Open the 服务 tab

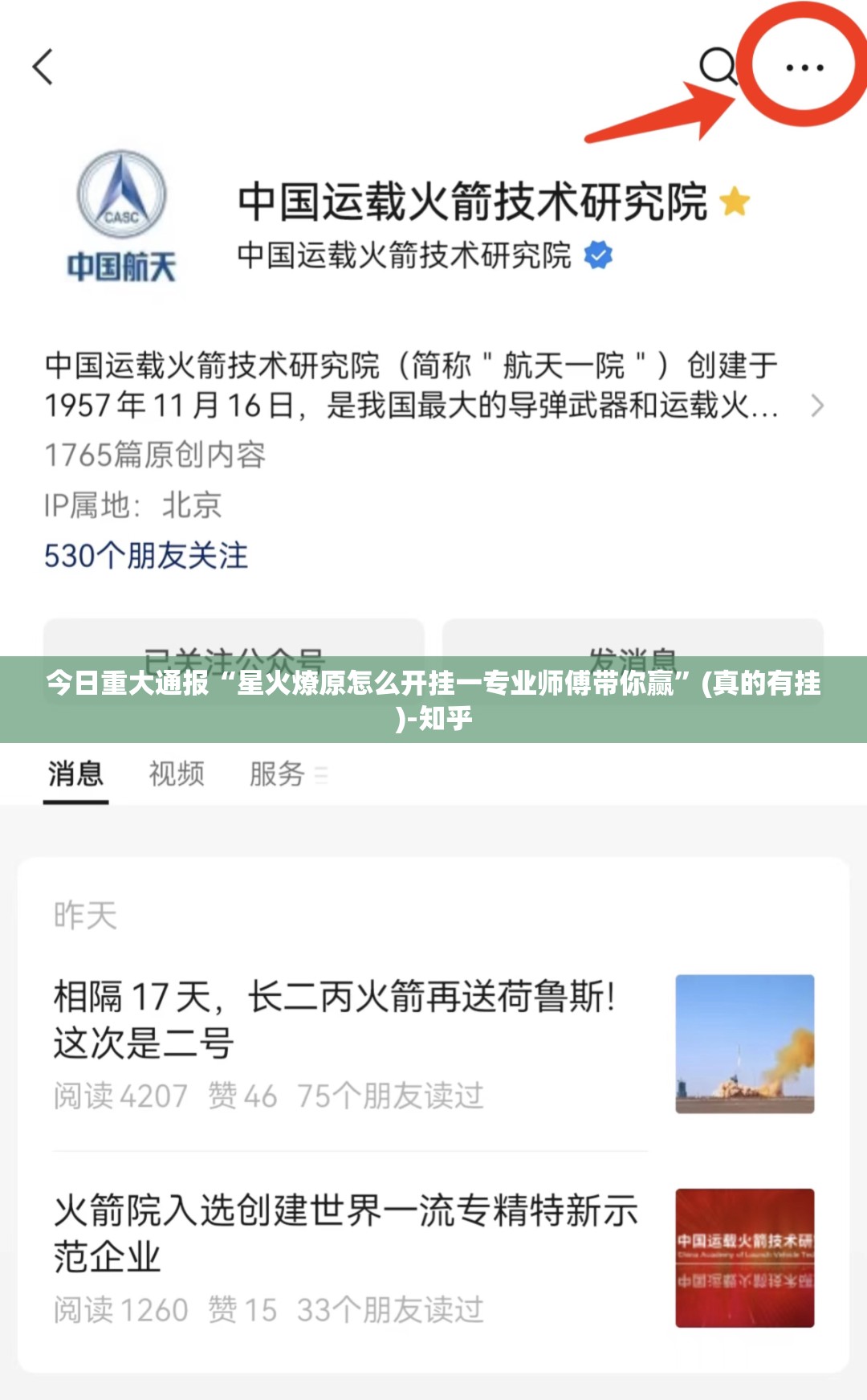(278, 774)
